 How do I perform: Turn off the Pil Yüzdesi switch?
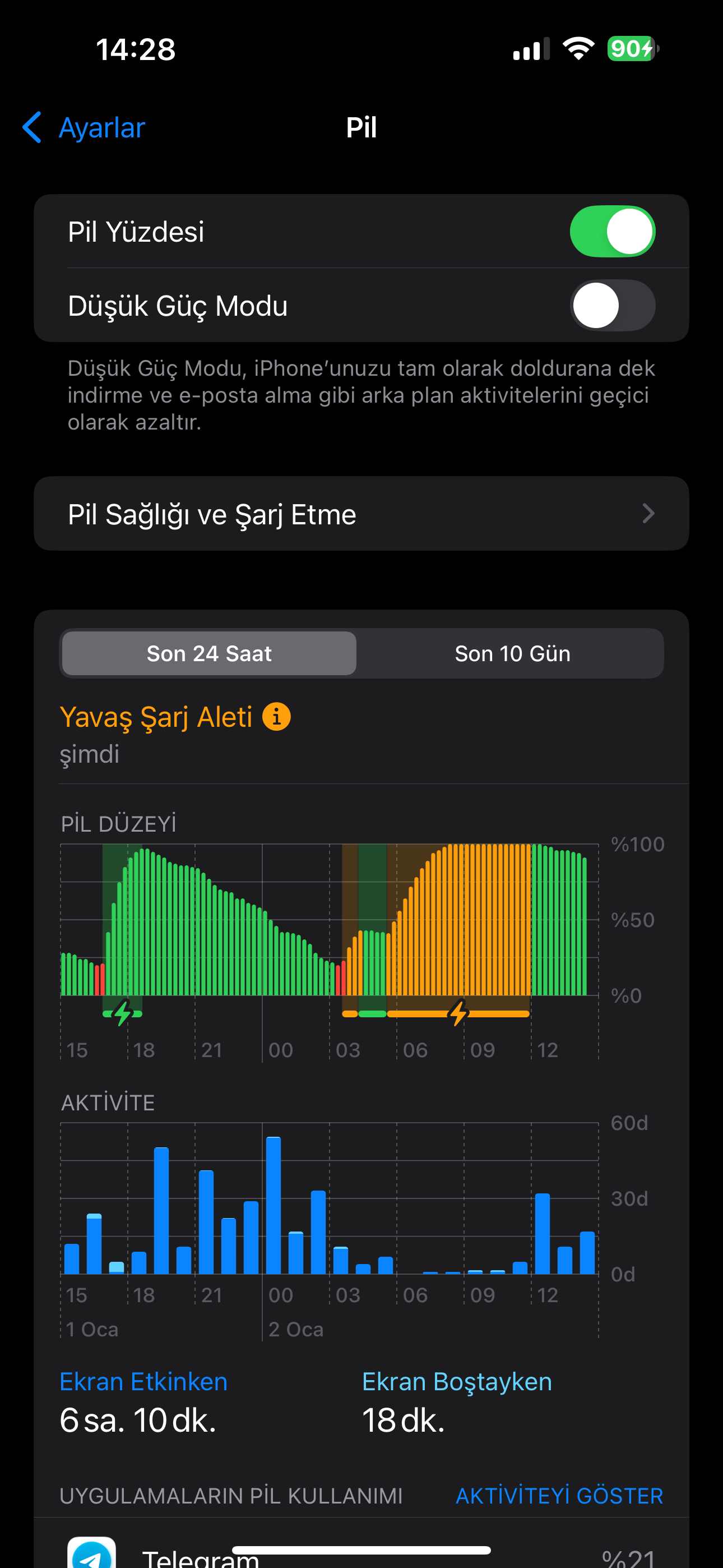pos(611,231)
